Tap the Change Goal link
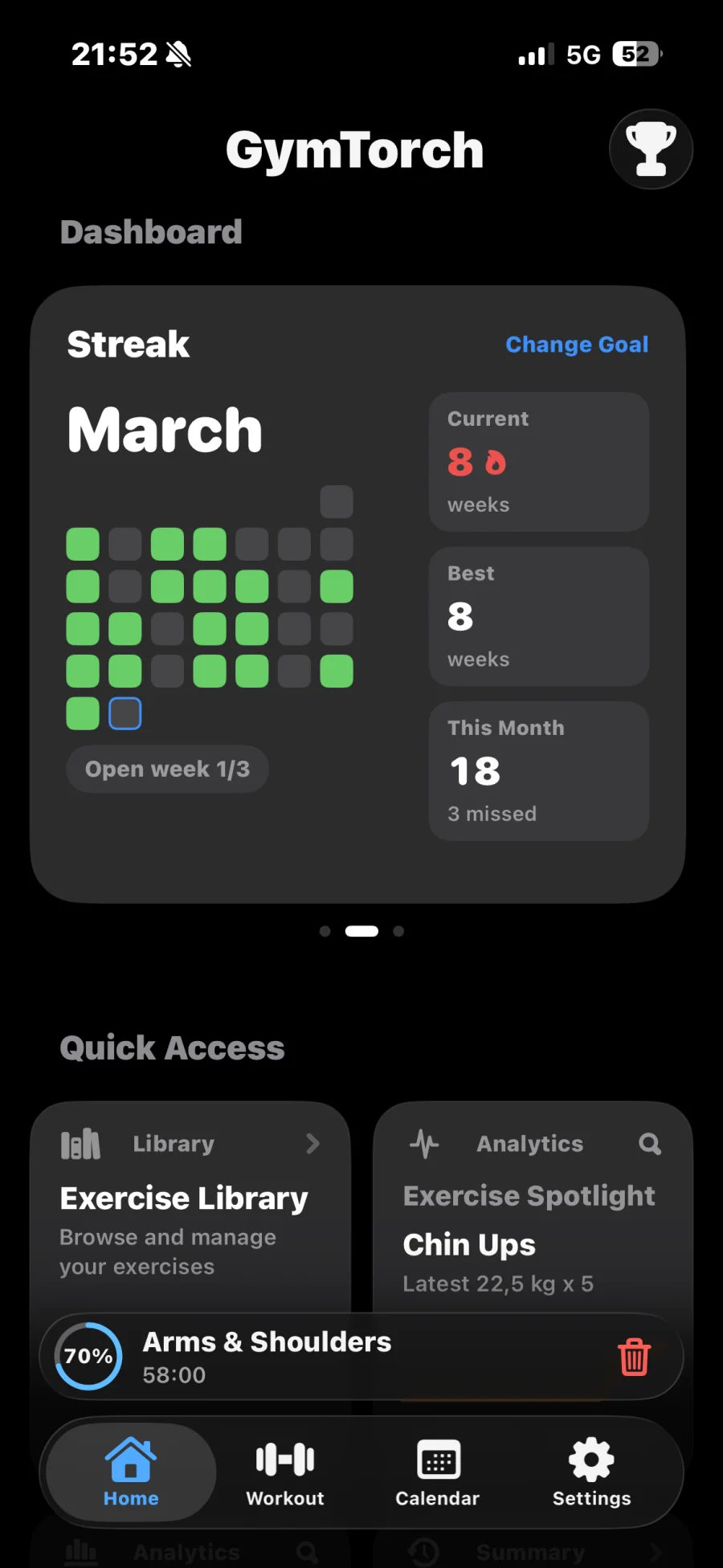 point(576,345)
